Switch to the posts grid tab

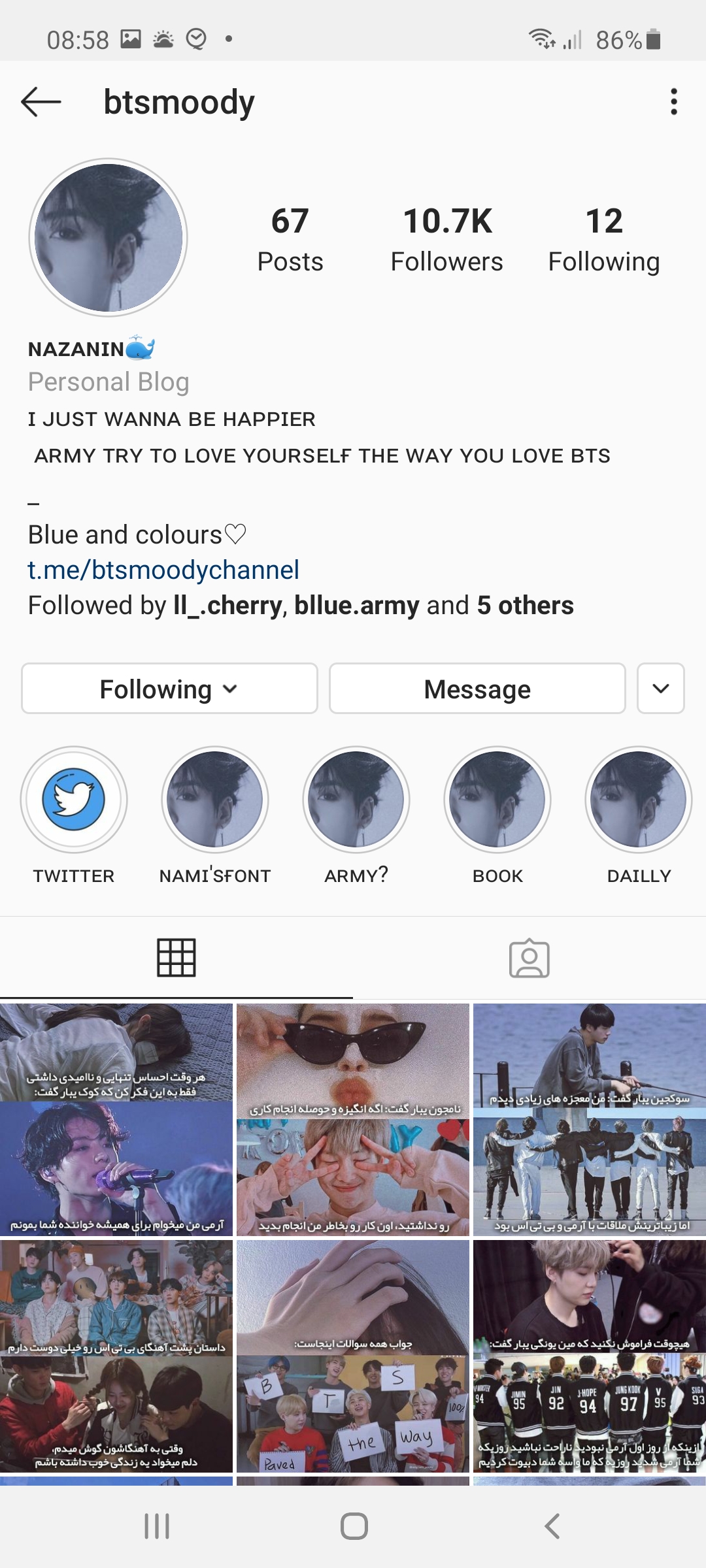tap(176, 958)
